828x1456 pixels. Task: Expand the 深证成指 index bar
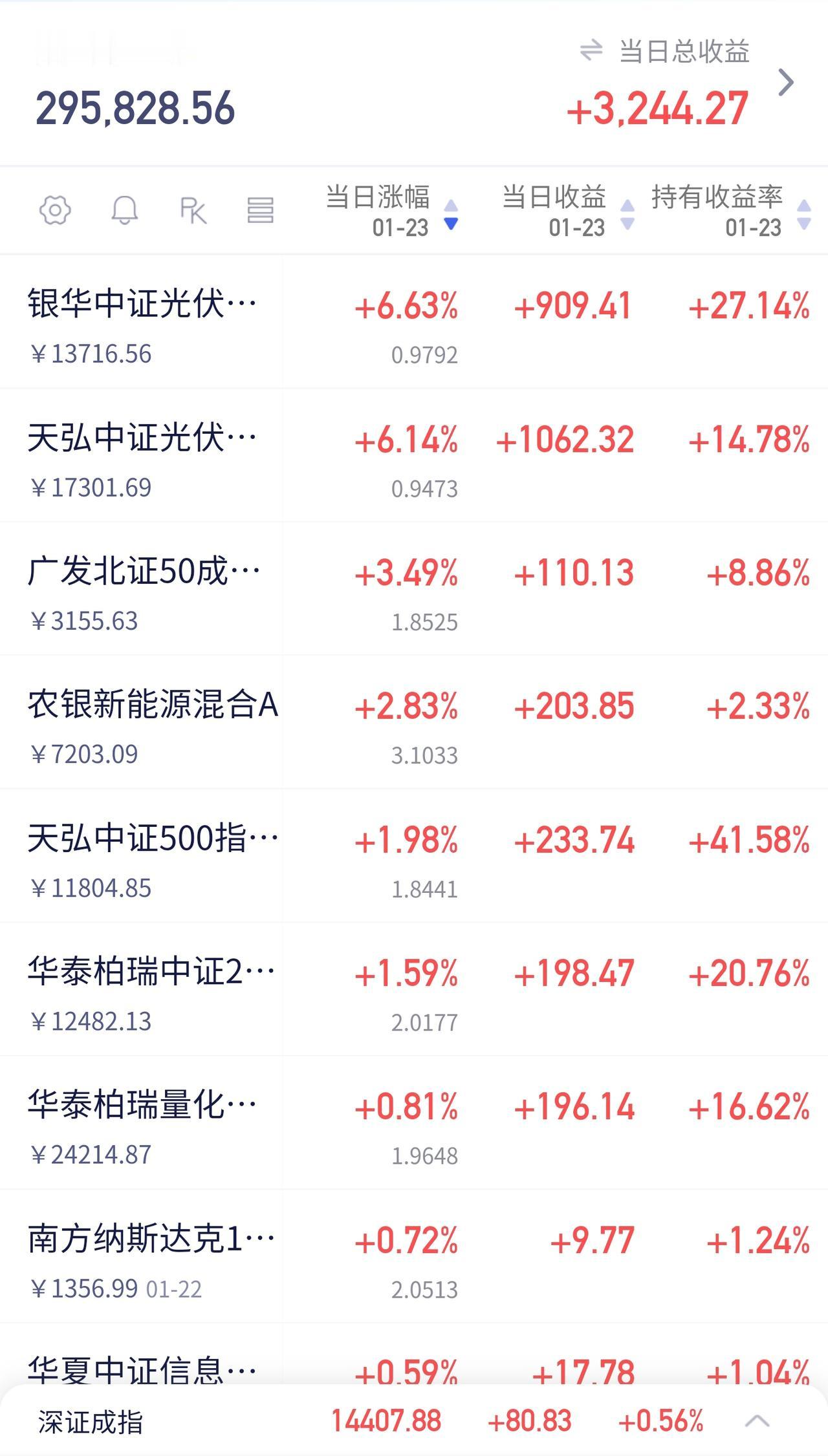(x=757, y=1421)
